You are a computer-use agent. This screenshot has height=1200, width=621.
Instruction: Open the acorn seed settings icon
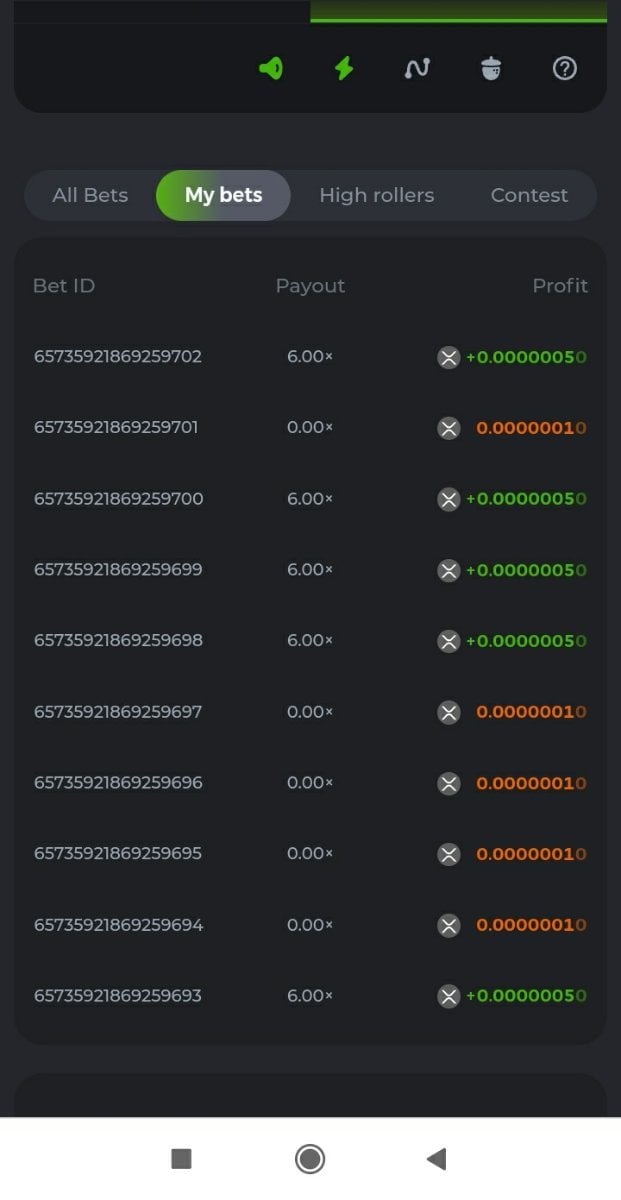coord(491,68)
